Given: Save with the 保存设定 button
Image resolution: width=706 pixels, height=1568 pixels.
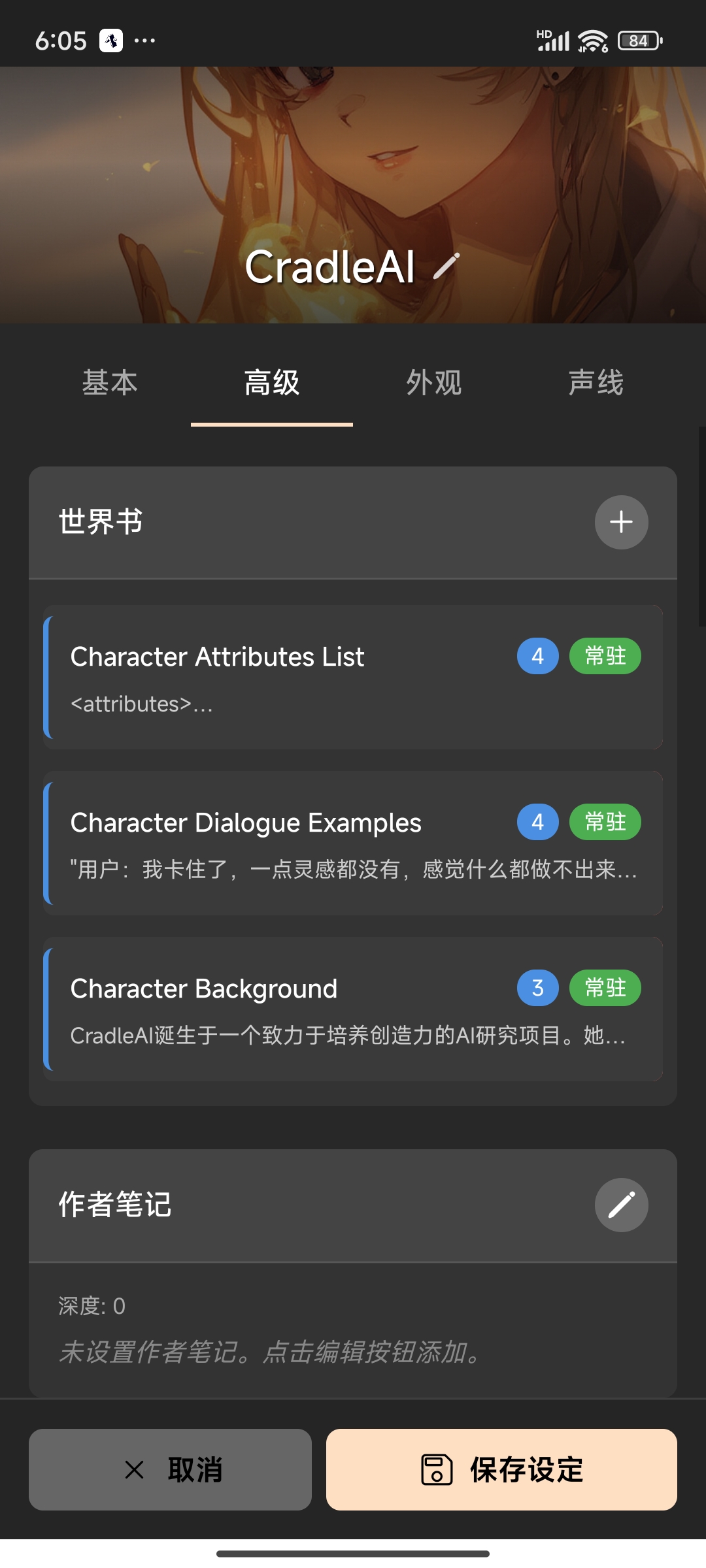Looking at the screenshot, I should point(501,1469).
